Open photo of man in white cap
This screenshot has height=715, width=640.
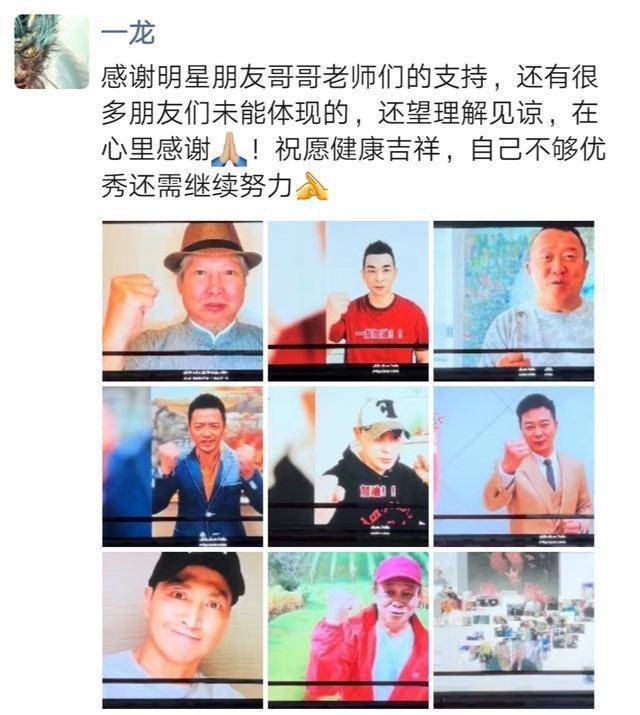tap(348, 465)
